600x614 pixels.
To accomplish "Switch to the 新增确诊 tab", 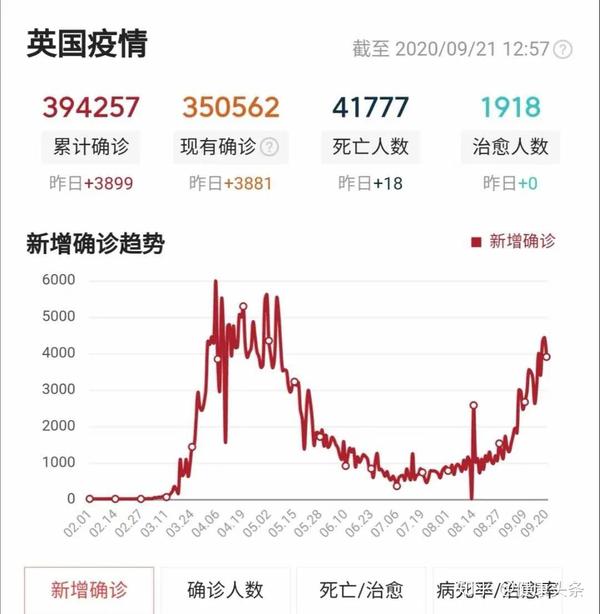I will point(89,590).
